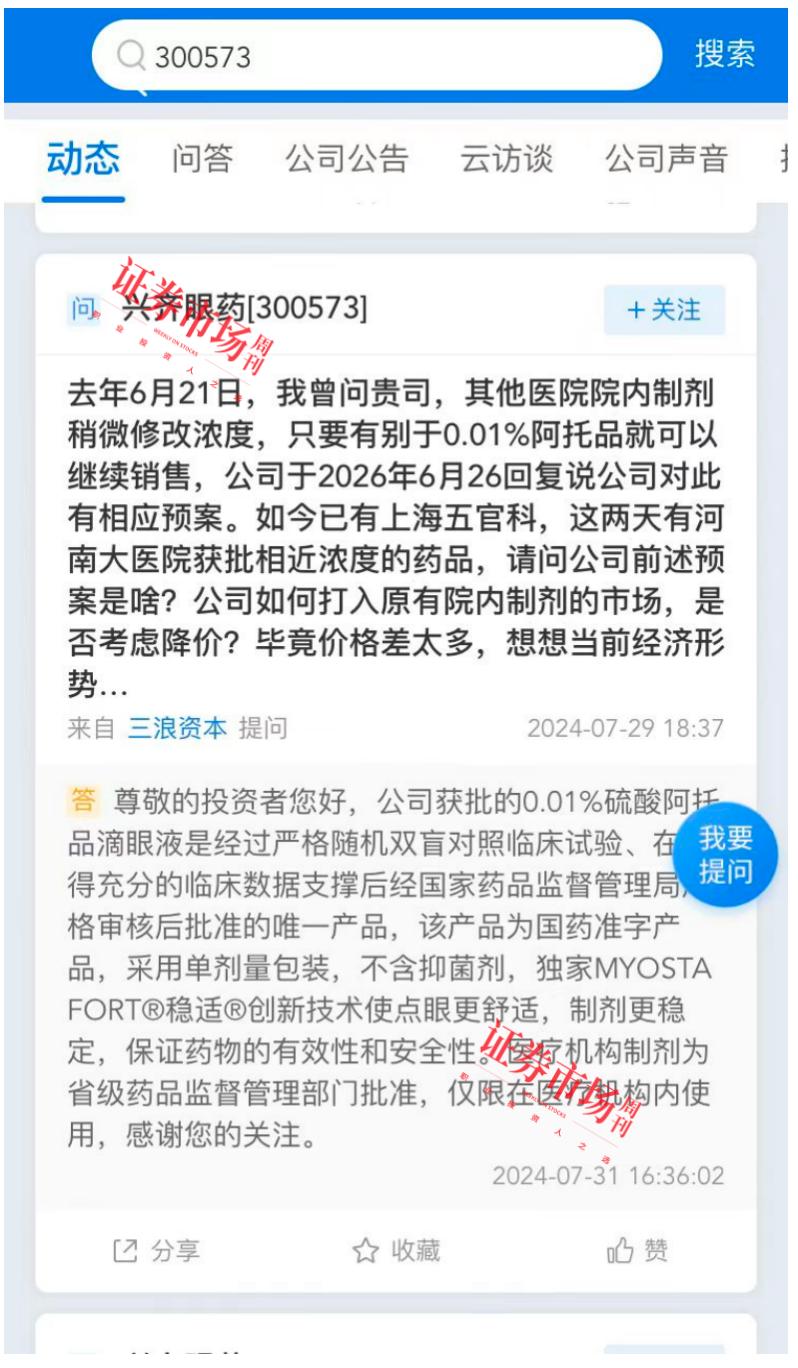Select the 动态 tab
Screen dimensions: 798x1368
pos(83,159)
